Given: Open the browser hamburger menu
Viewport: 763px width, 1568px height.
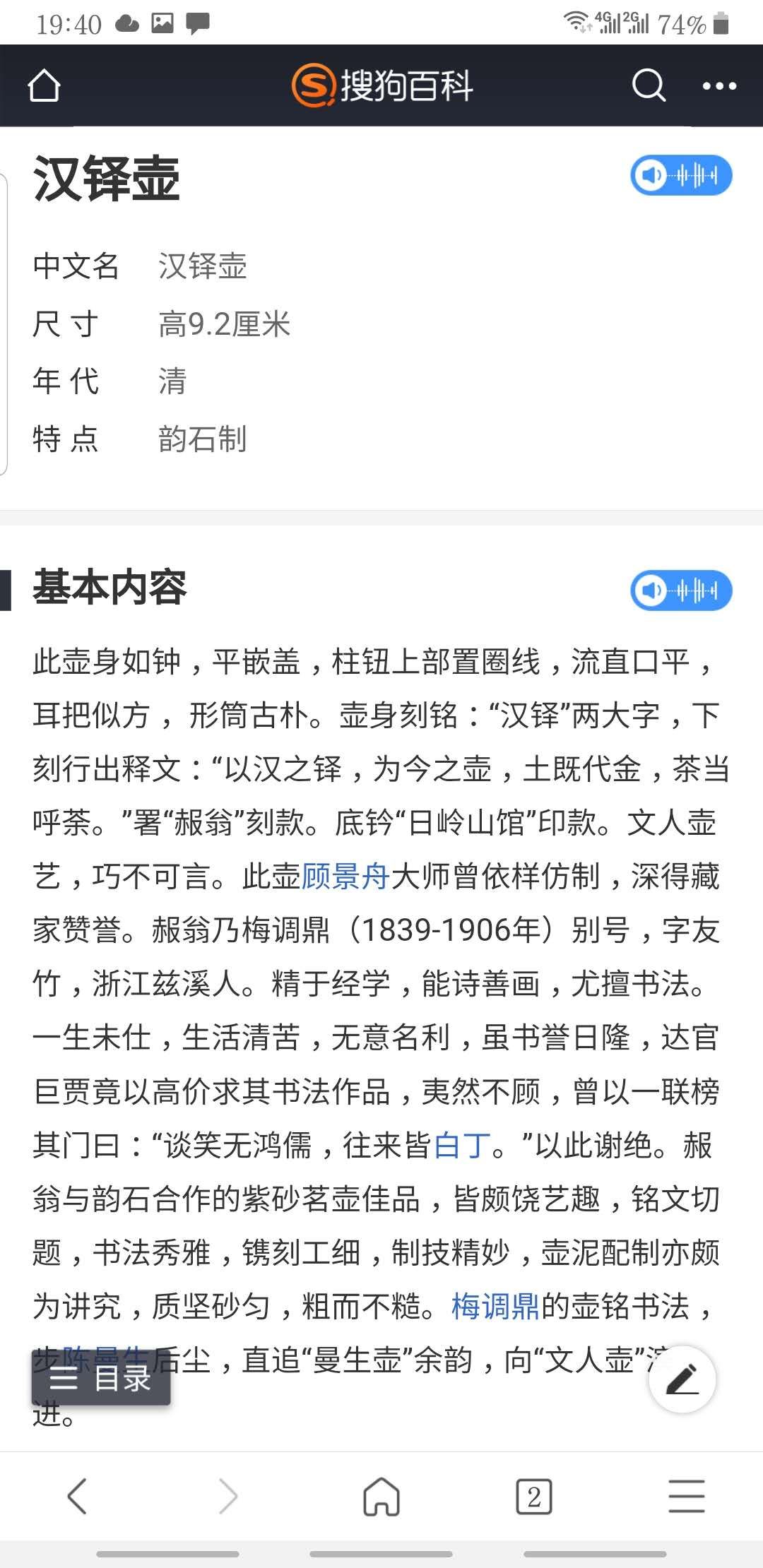Looking at the screenshot, I should click(686, 1496).
